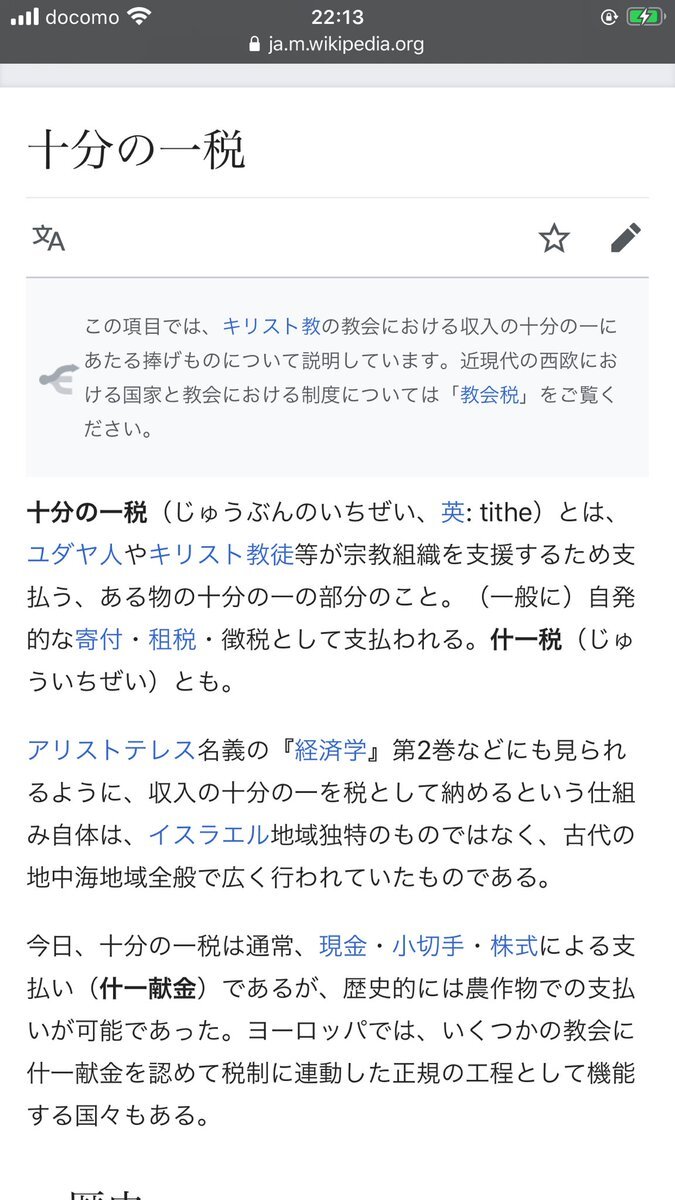Open the 株式 link
Screen dimensions: 675x1200
tap(514, 945)
